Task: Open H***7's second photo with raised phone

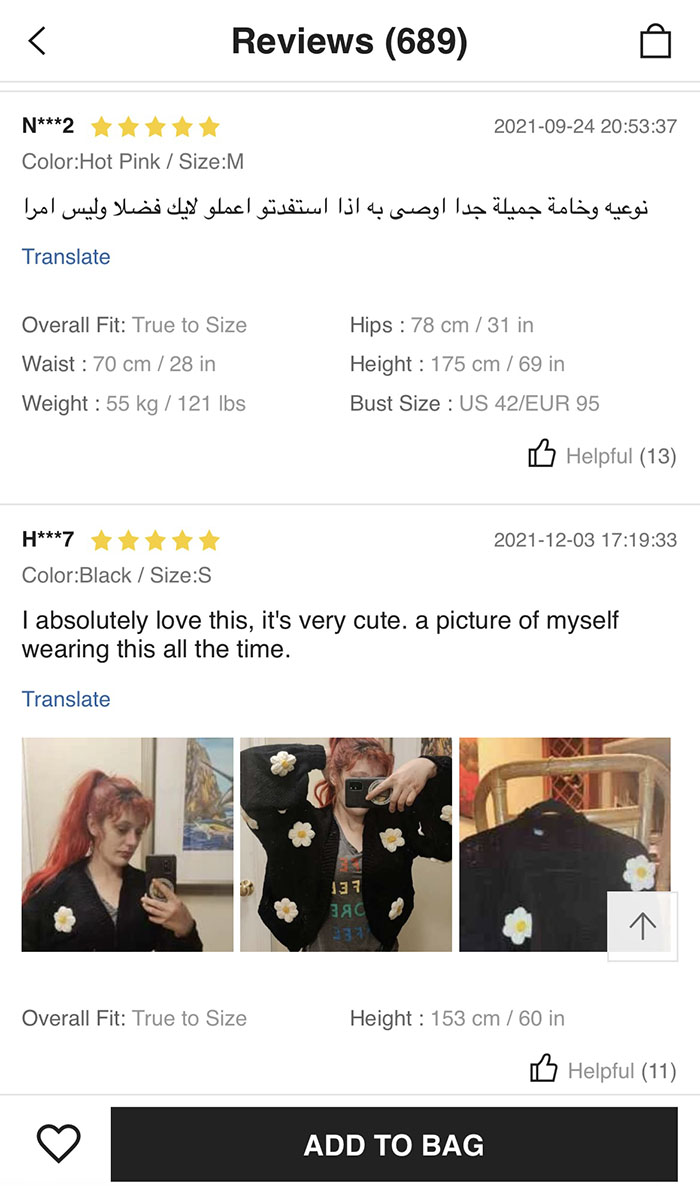Action: pos(346,844)
